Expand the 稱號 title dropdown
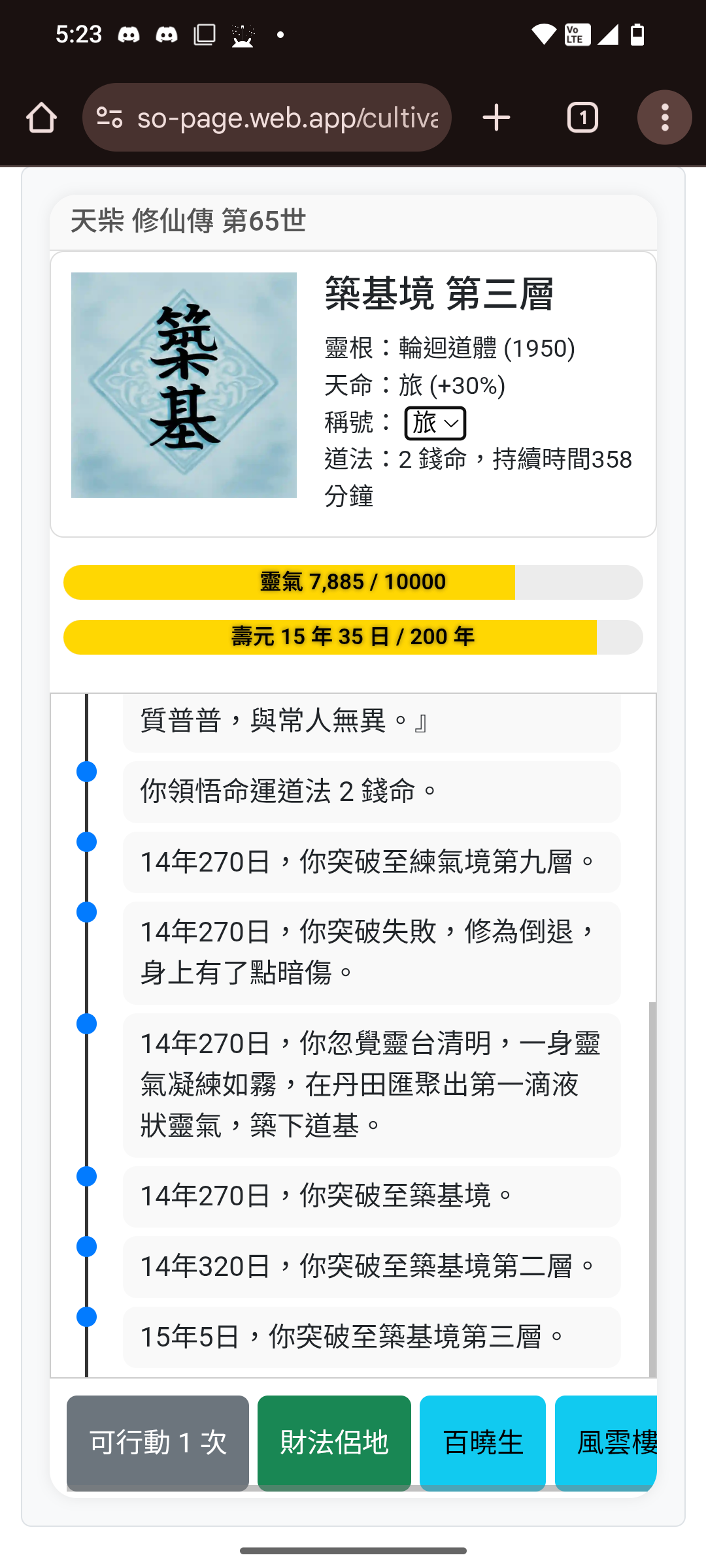 point(435,423)
